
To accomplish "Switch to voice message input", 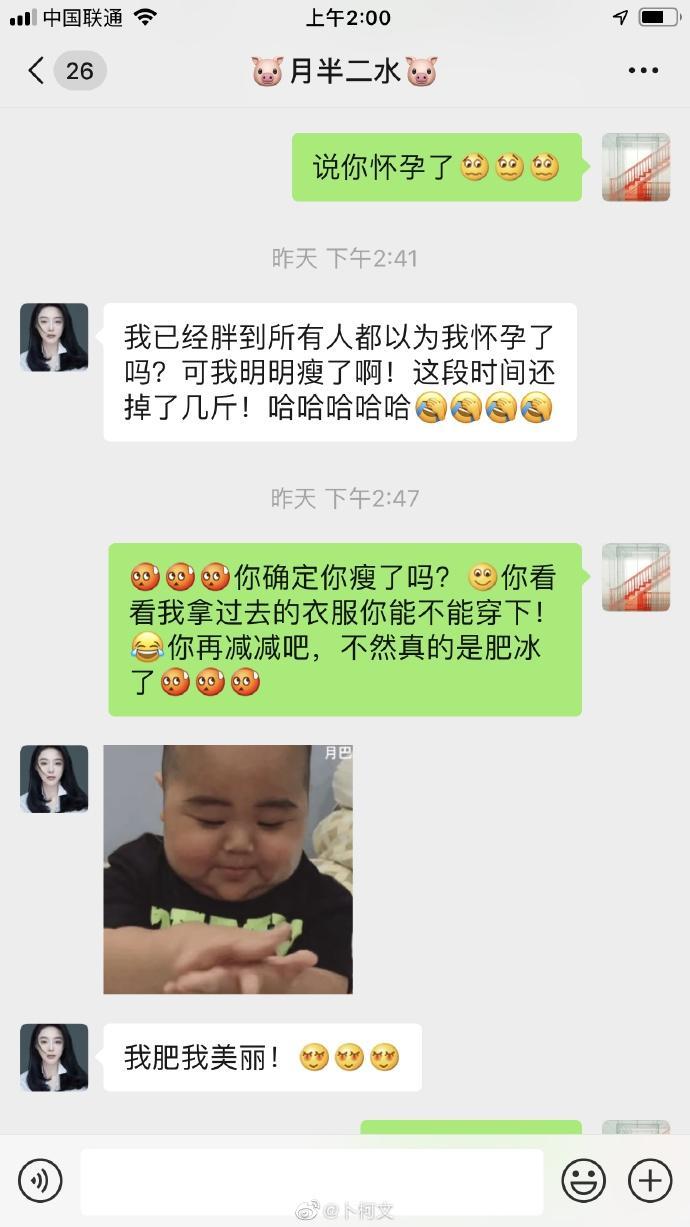I will click(40, 1180).
